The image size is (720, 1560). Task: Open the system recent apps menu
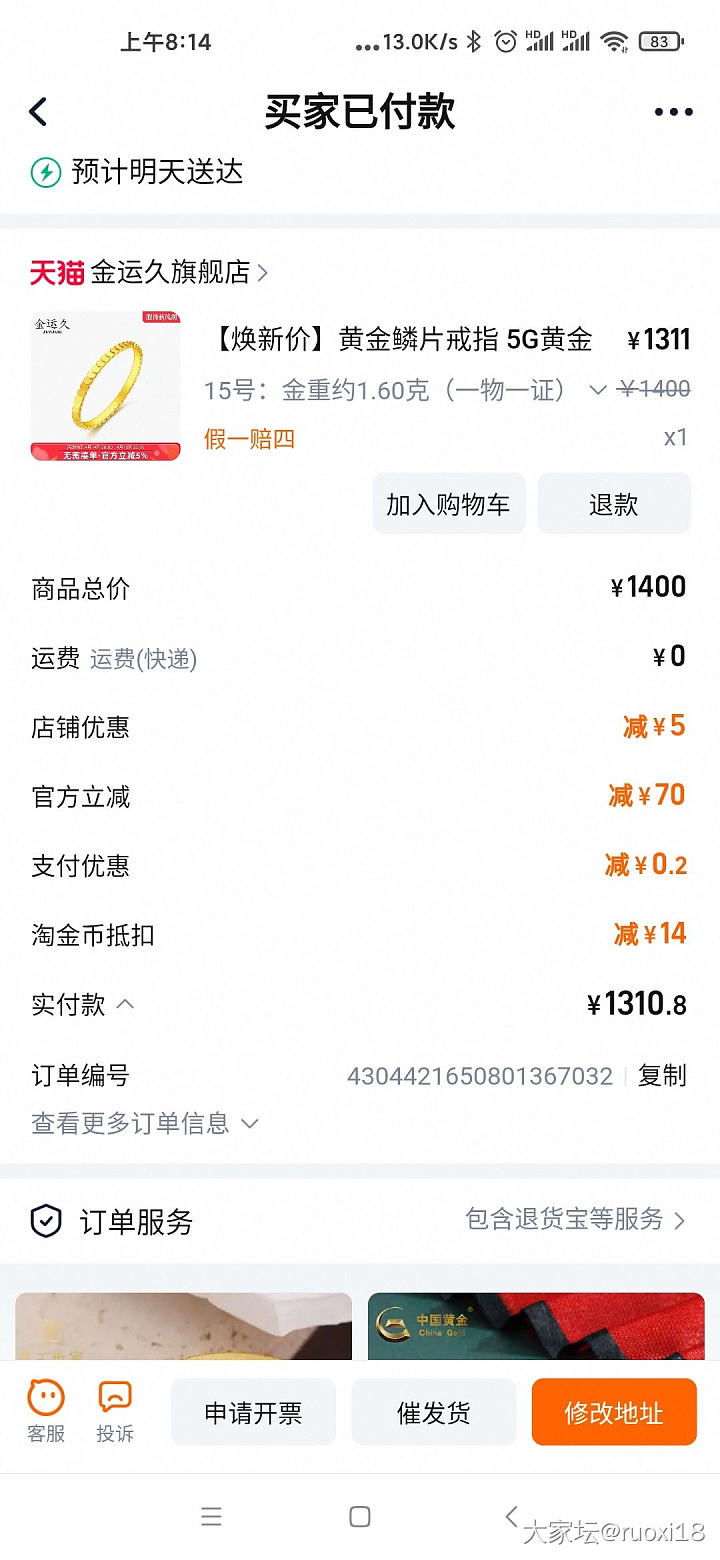[x=211, y=1517]
